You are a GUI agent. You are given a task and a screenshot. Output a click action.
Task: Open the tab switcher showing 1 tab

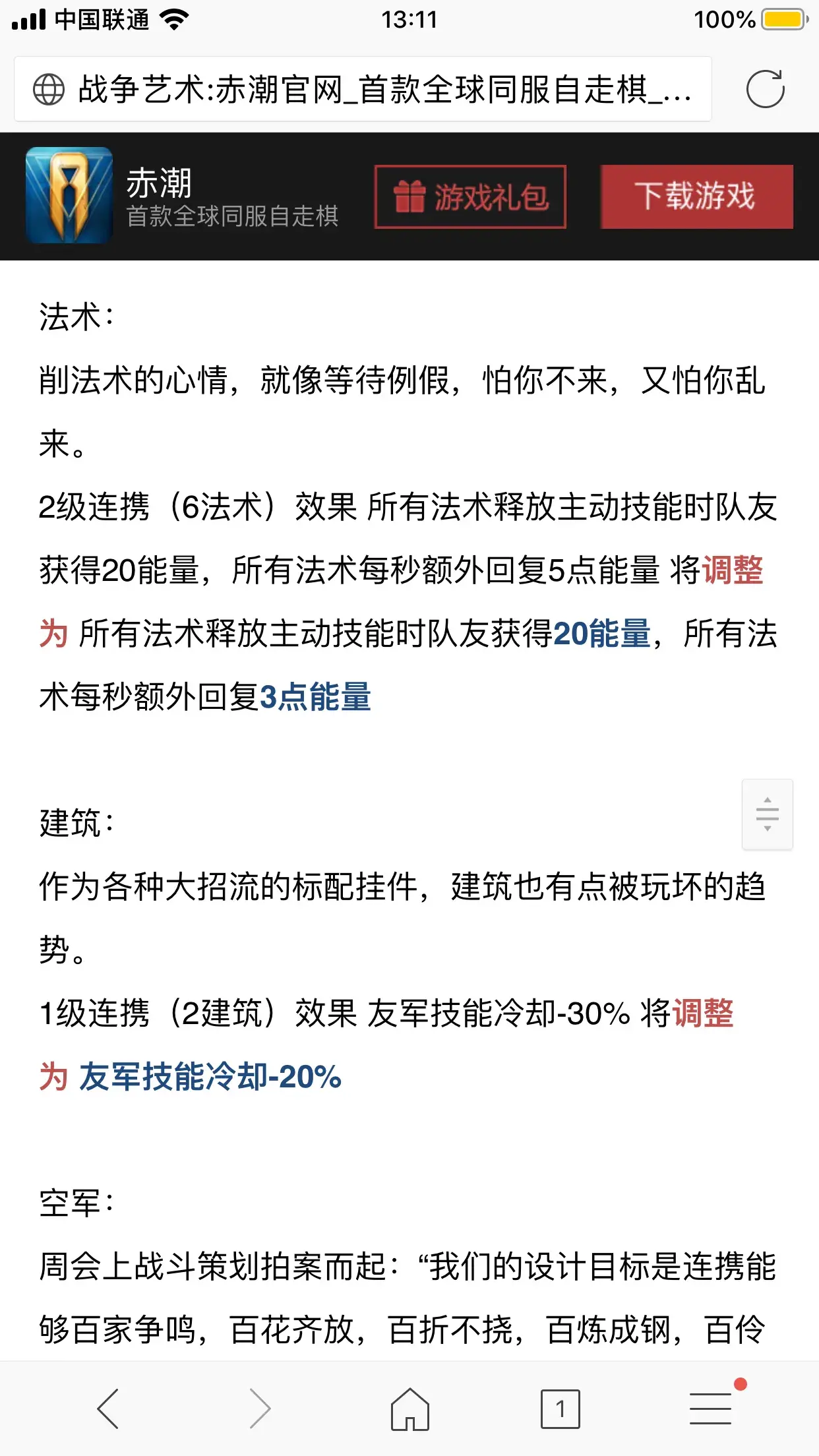pyautogui.click(x=560, y=1409)
